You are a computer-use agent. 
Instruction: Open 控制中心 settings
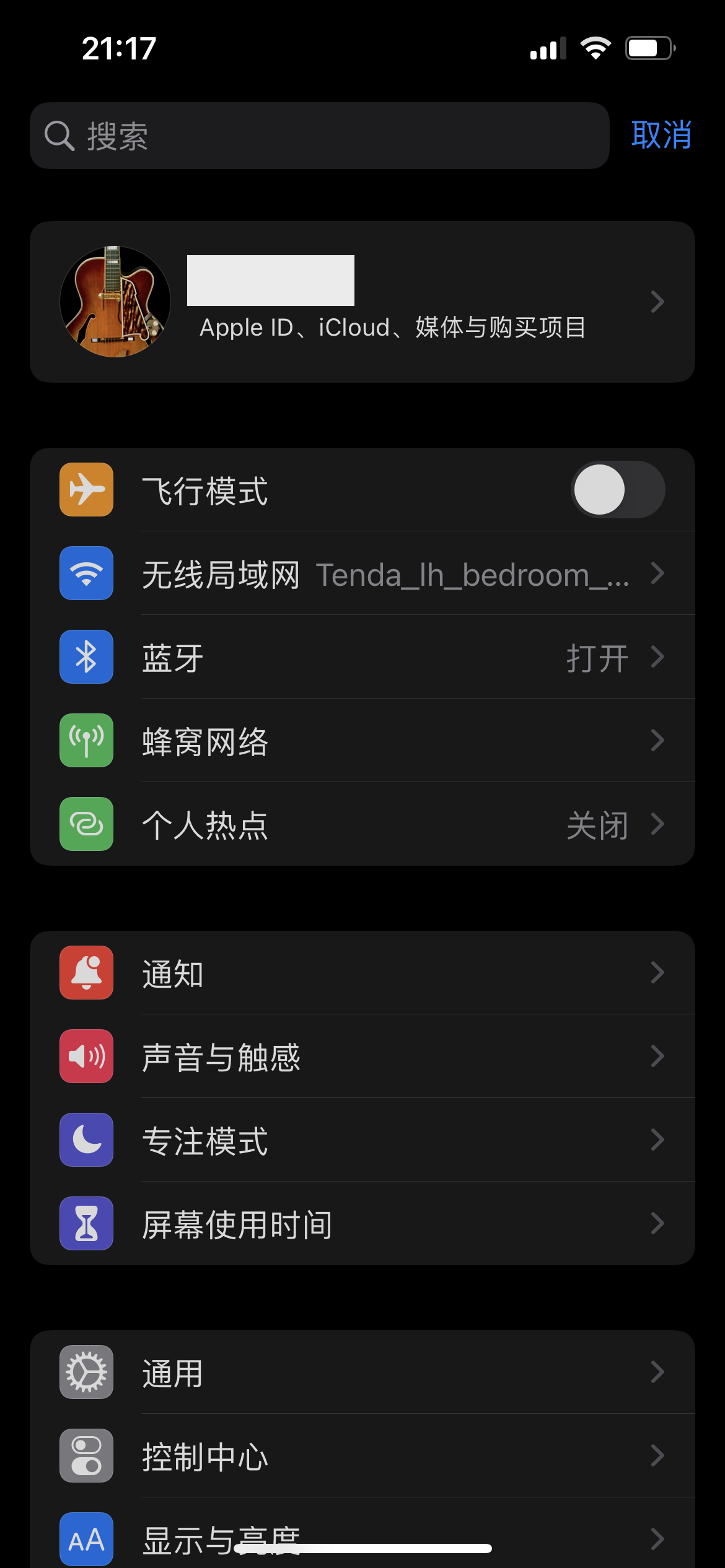click(x=362, y=1456)
